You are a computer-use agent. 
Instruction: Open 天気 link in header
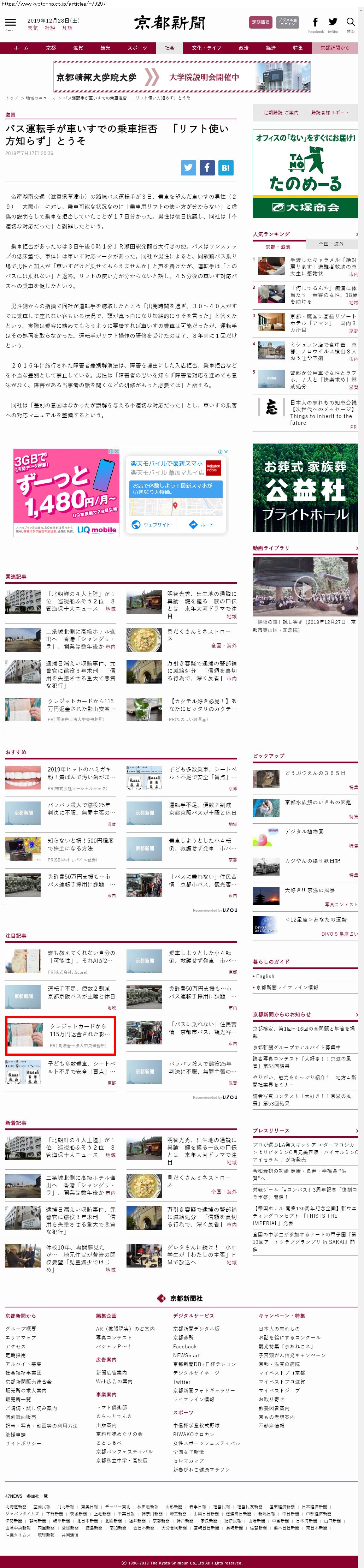[x=32, y=28]
